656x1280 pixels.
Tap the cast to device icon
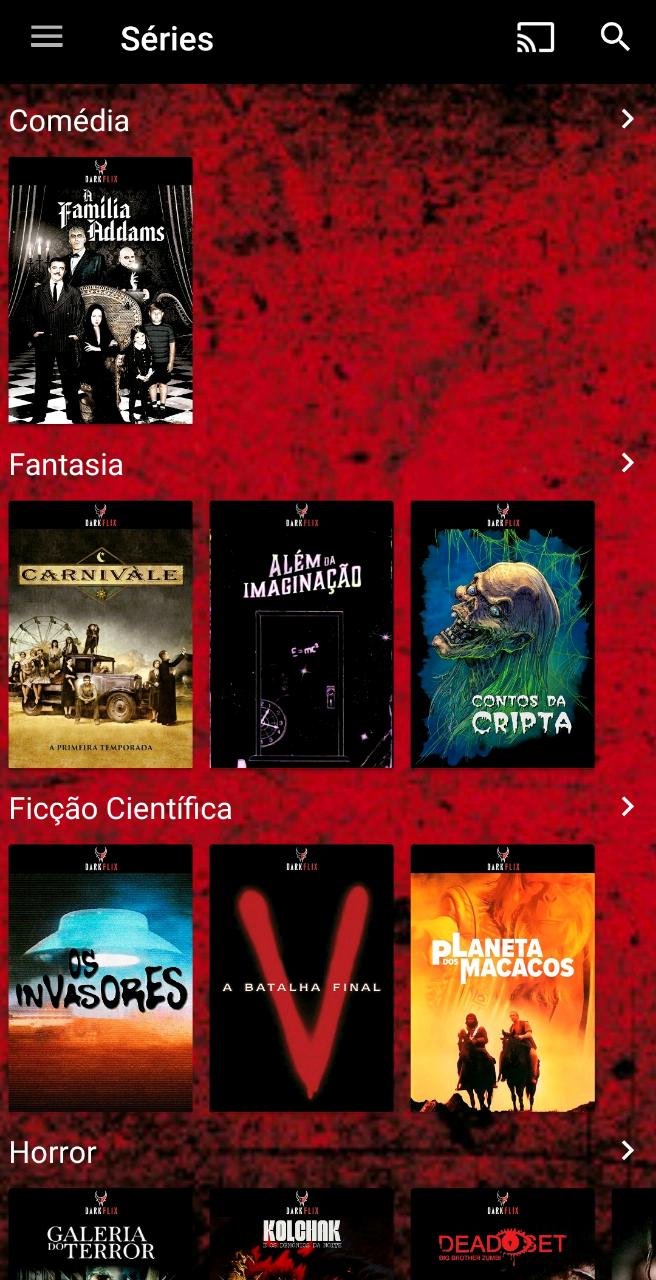[535, 38]
